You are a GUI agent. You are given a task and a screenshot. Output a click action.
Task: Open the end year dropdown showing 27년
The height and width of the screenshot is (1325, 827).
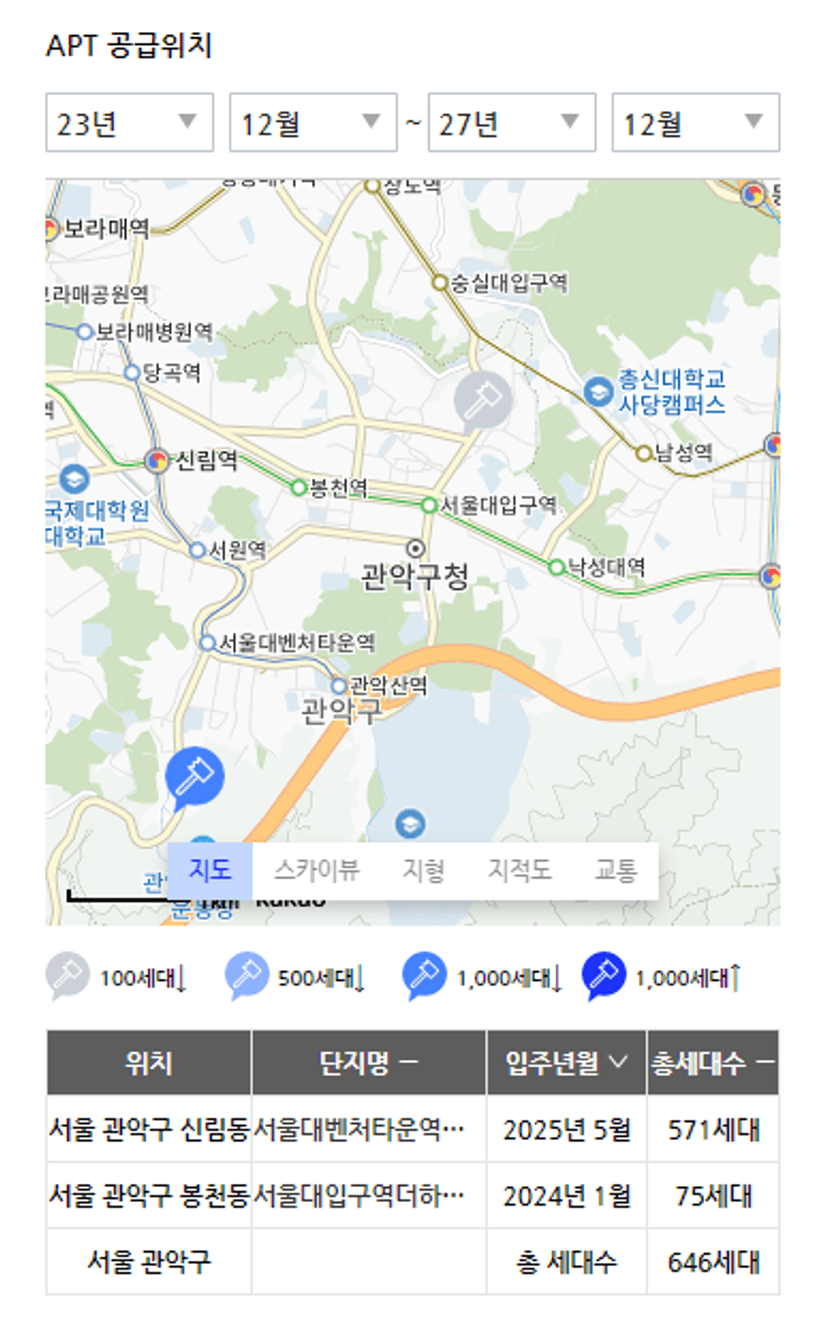[x=511, y=123]
